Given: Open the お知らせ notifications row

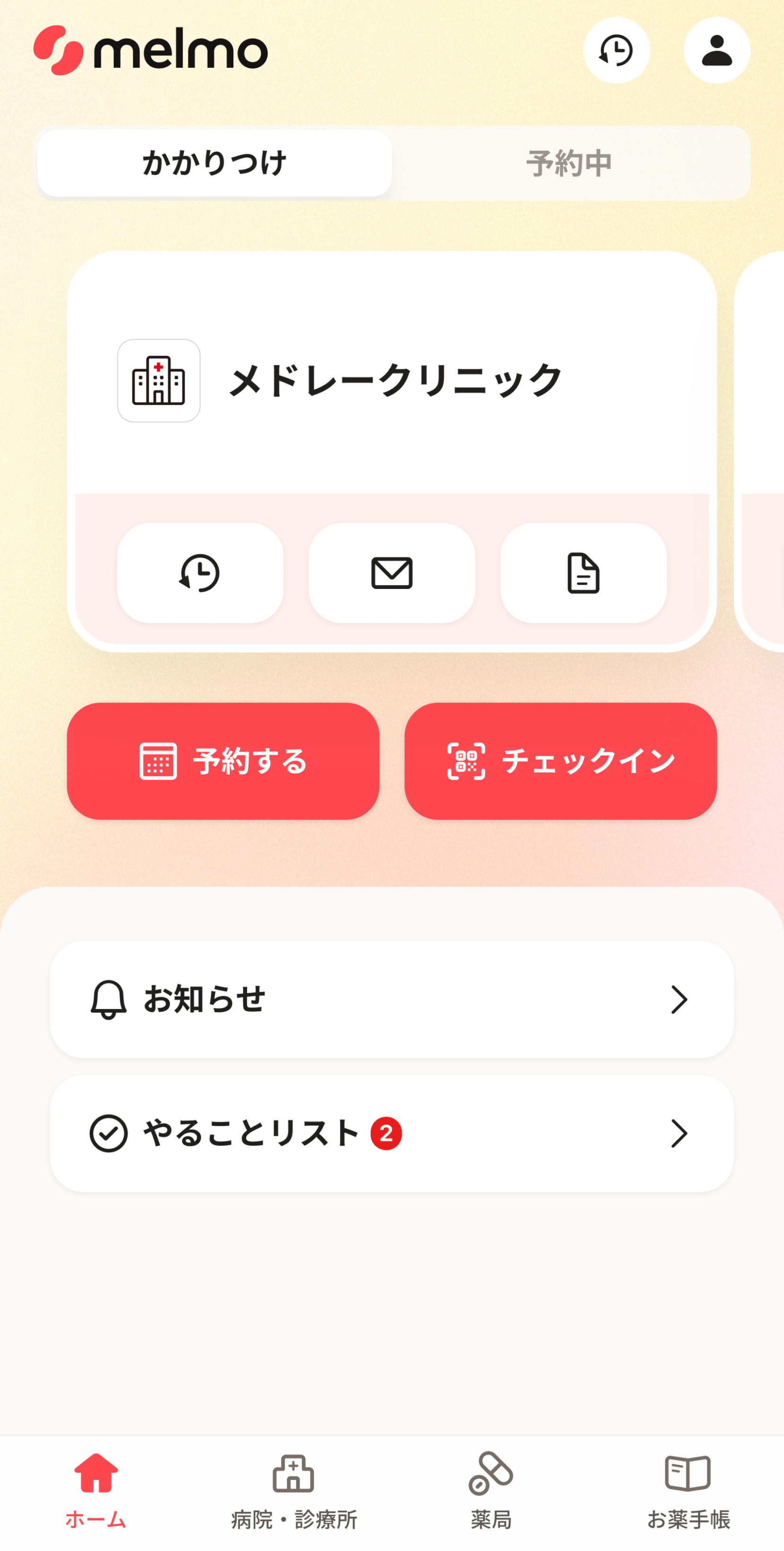Looking at the screenshot, I should [x=392, y=999].
